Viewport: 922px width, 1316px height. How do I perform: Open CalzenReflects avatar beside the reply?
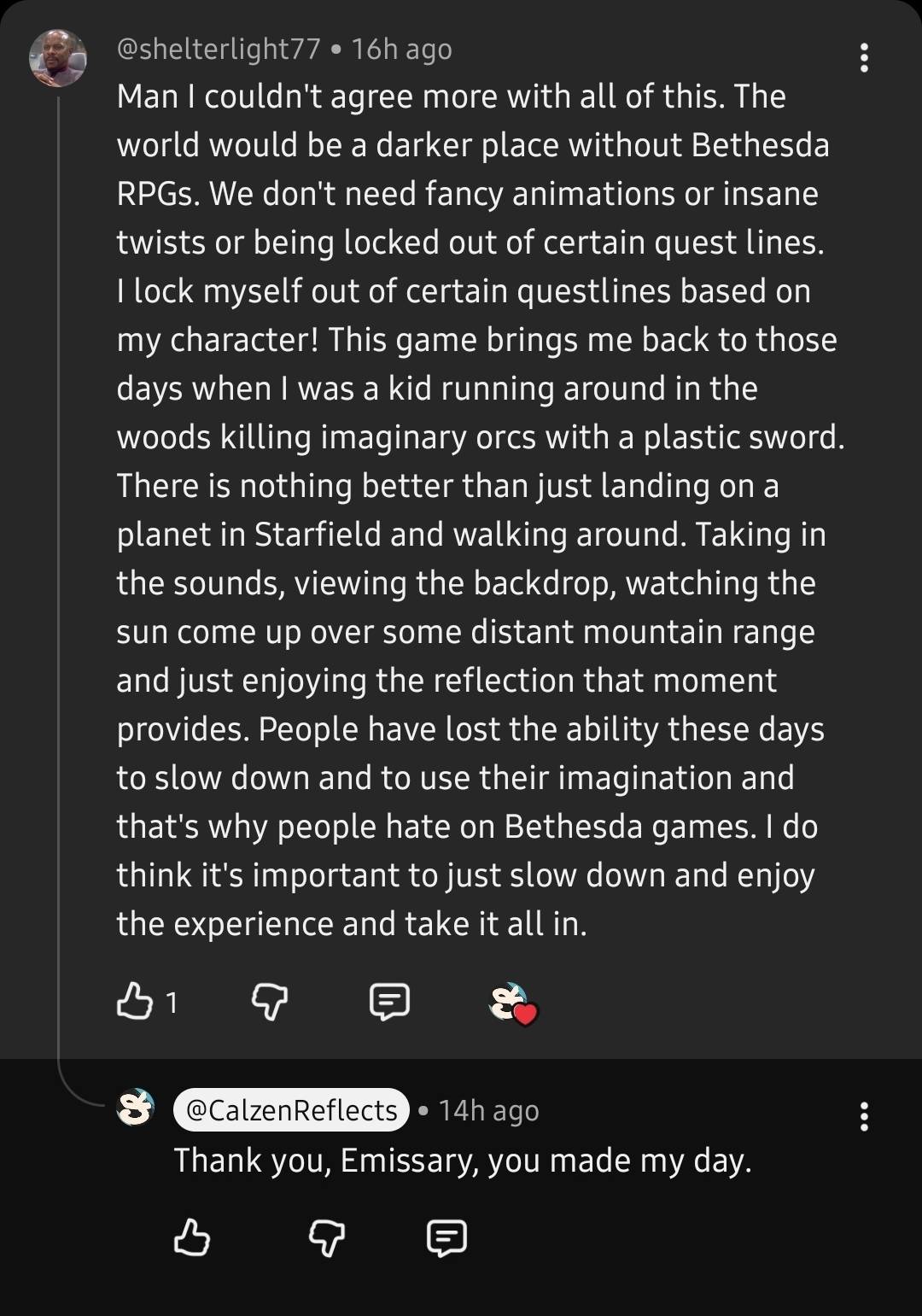coord(136,1108)
